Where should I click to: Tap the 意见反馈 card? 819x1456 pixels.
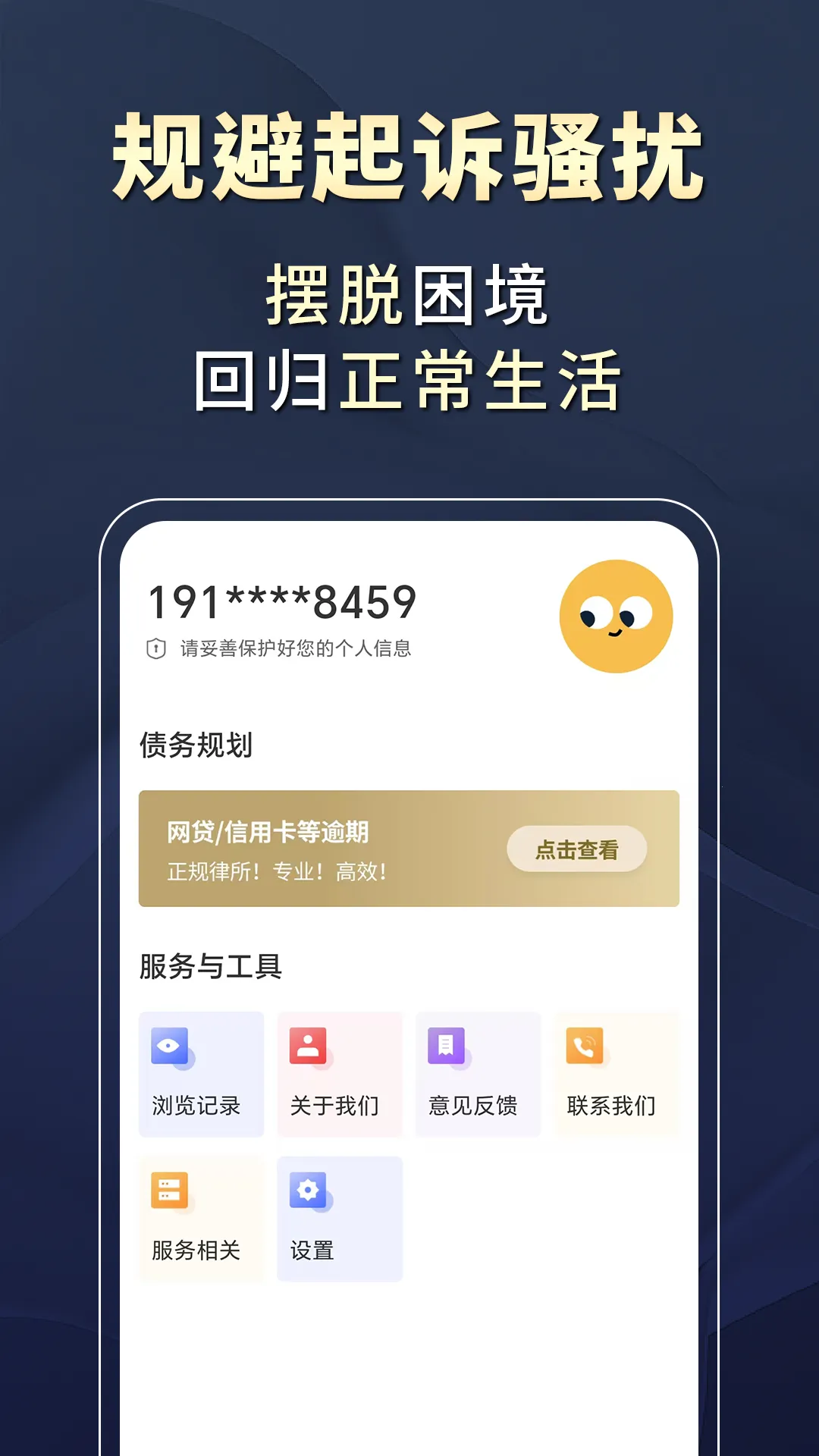(x=477, y=1073)
